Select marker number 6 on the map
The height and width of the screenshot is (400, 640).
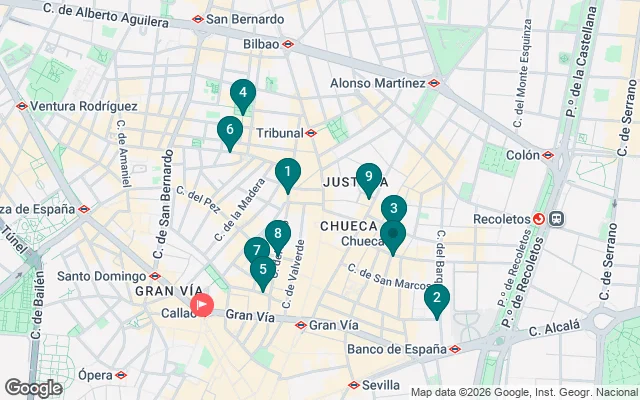tap(230, 130)
